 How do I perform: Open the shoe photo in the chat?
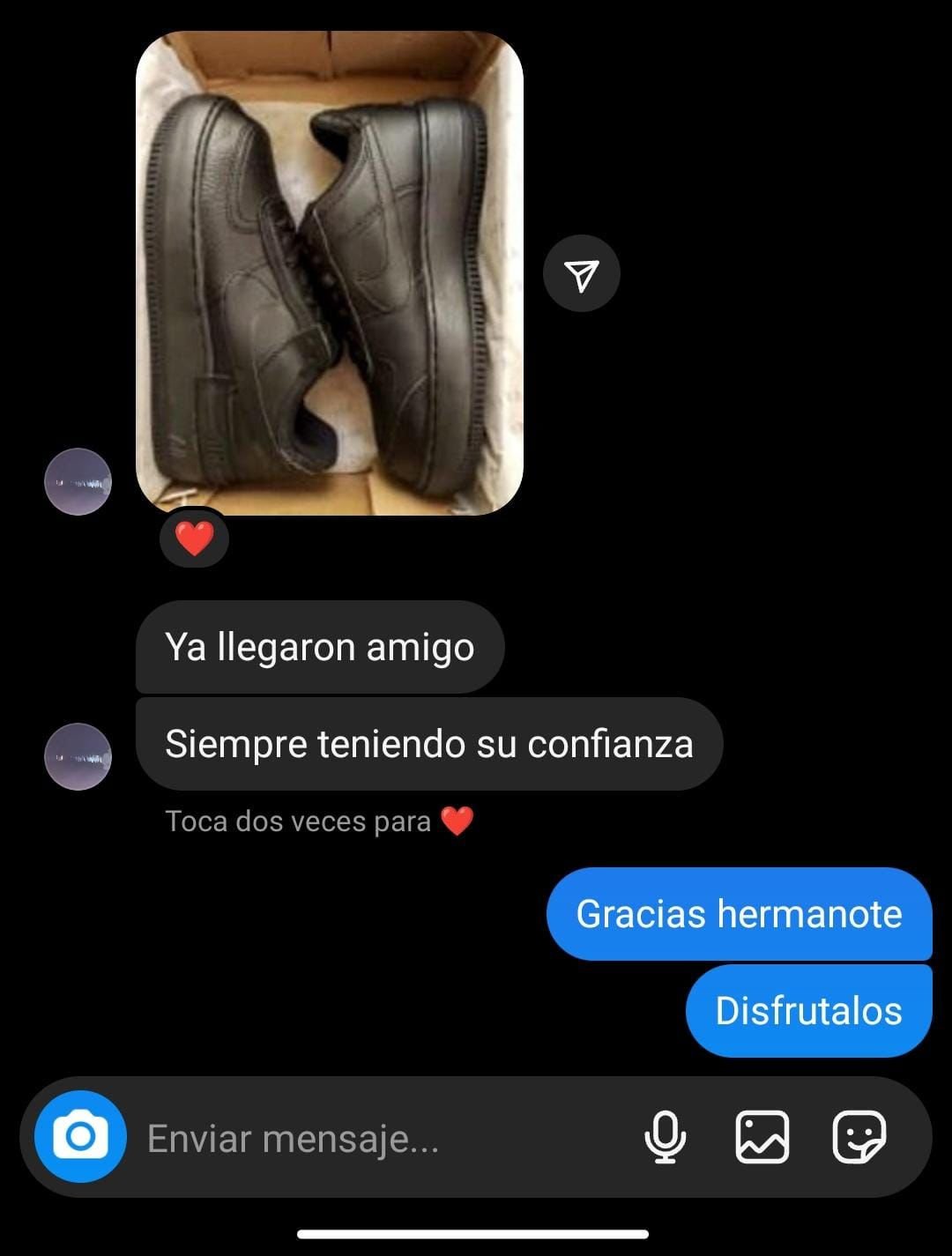point(330,273)
